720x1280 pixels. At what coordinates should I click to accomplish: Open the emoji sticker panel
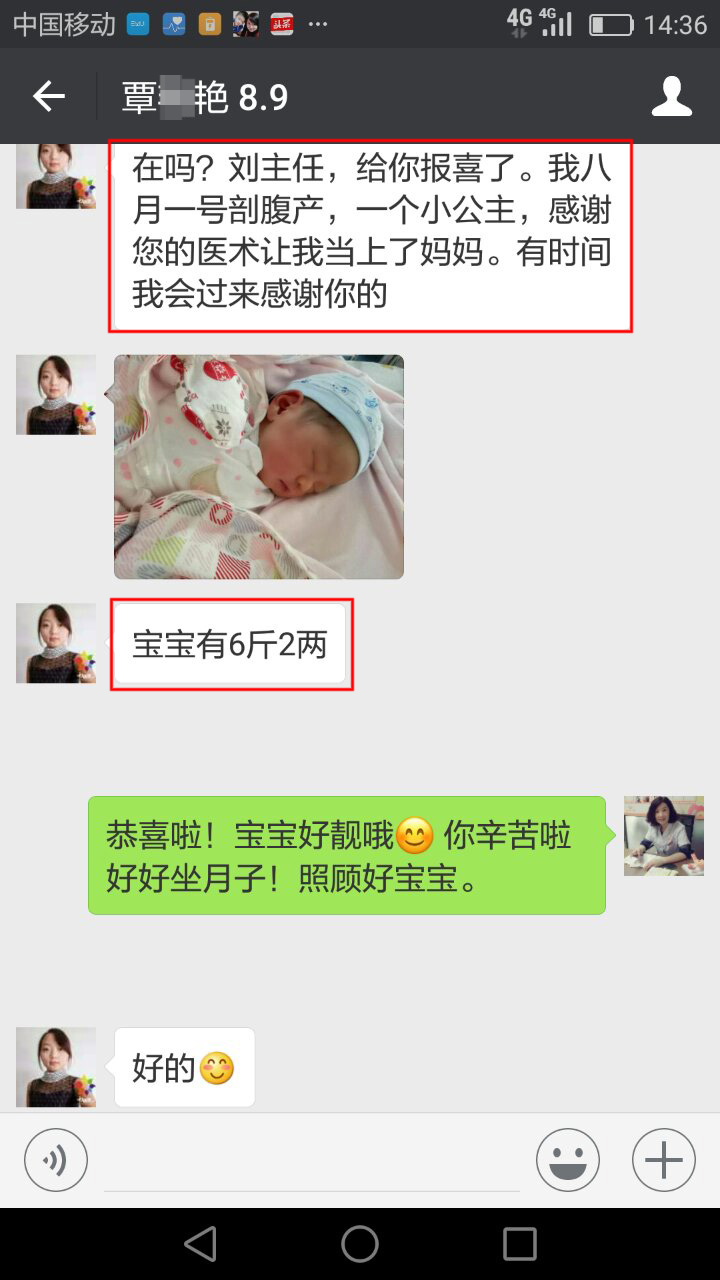click(567, 1160)
